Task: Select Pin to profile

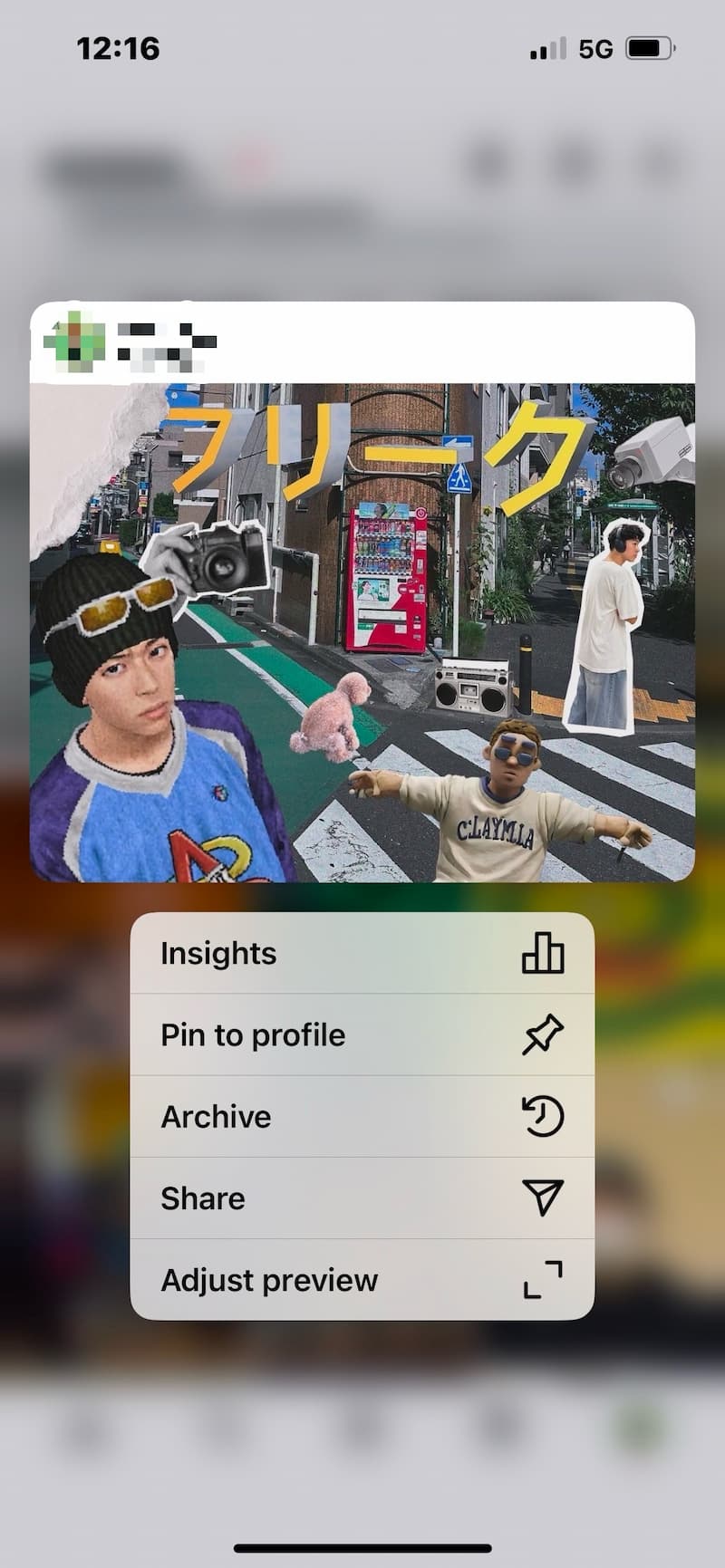Action: pyautogui.click(x=362, y=1034)
